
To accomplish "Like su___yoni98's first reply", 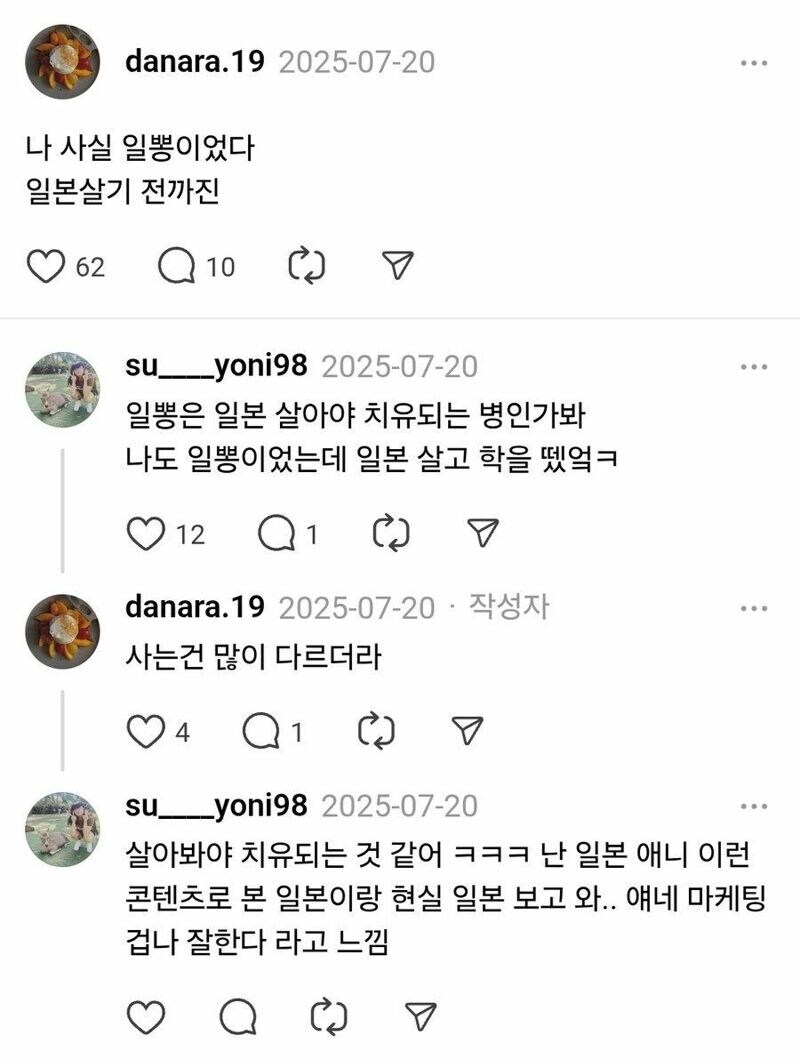I will click(x=148, y=533).
